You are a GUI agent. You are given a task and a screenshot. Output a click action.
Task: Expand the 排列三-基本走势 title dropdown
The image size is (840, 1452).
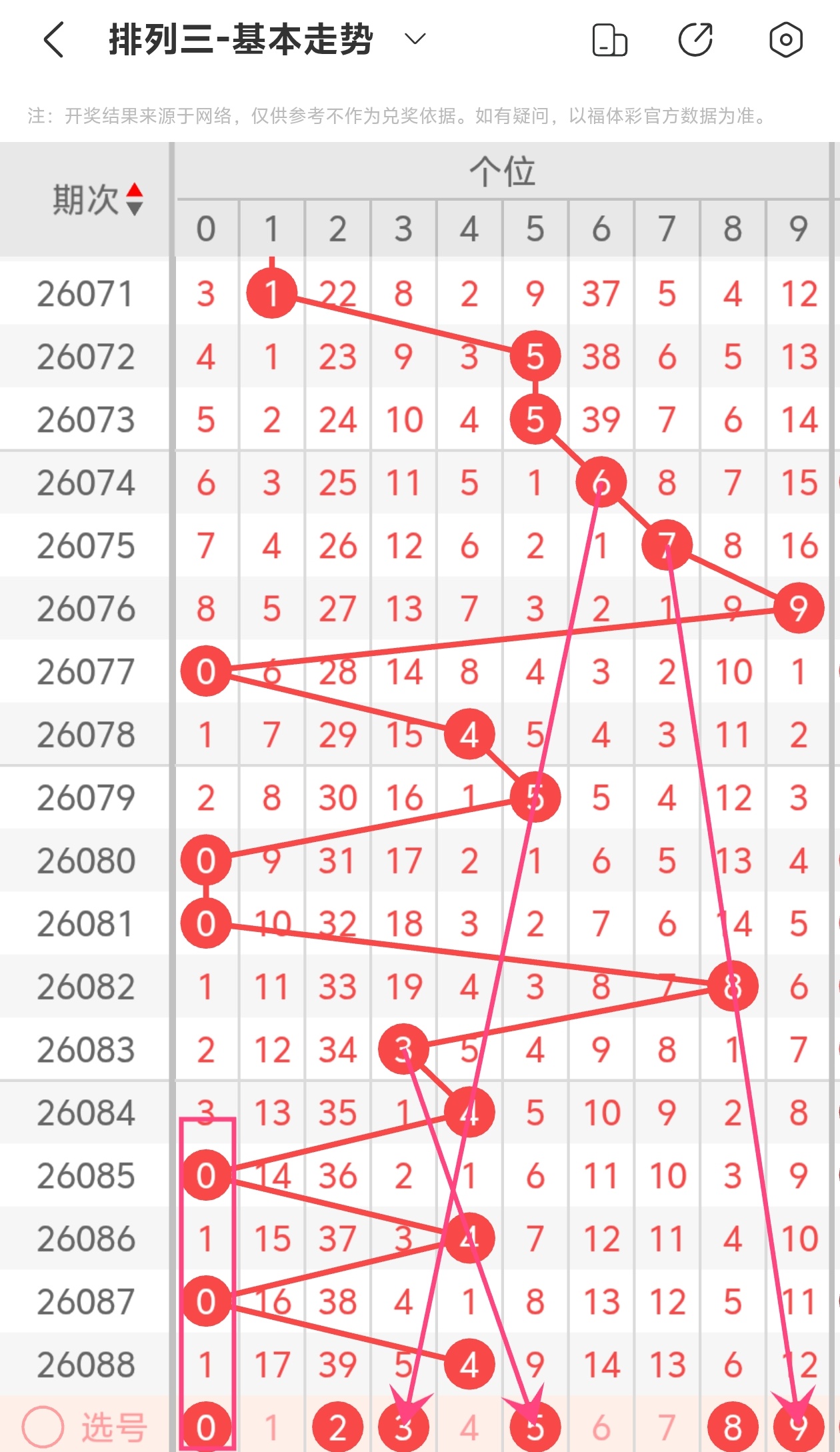pyautogui.click(x=415, y=39)
